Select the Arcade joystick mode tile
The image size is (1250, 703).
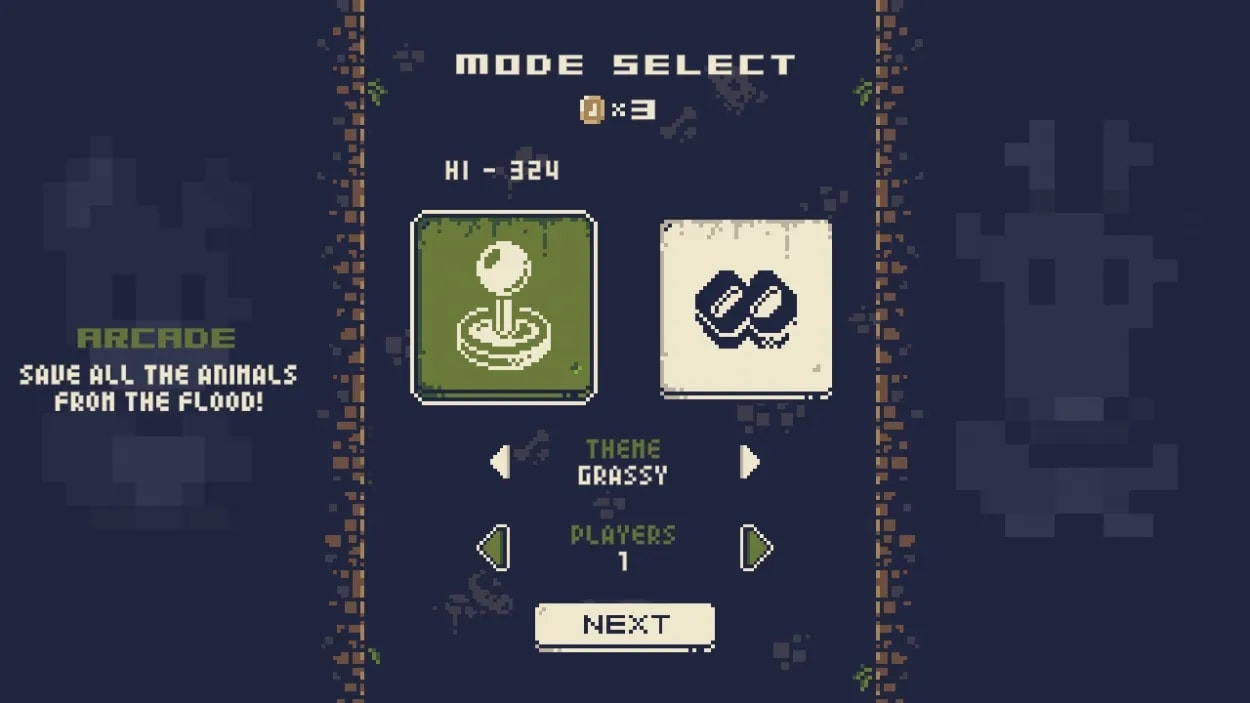pyautogui.click(x=504, y=306)
